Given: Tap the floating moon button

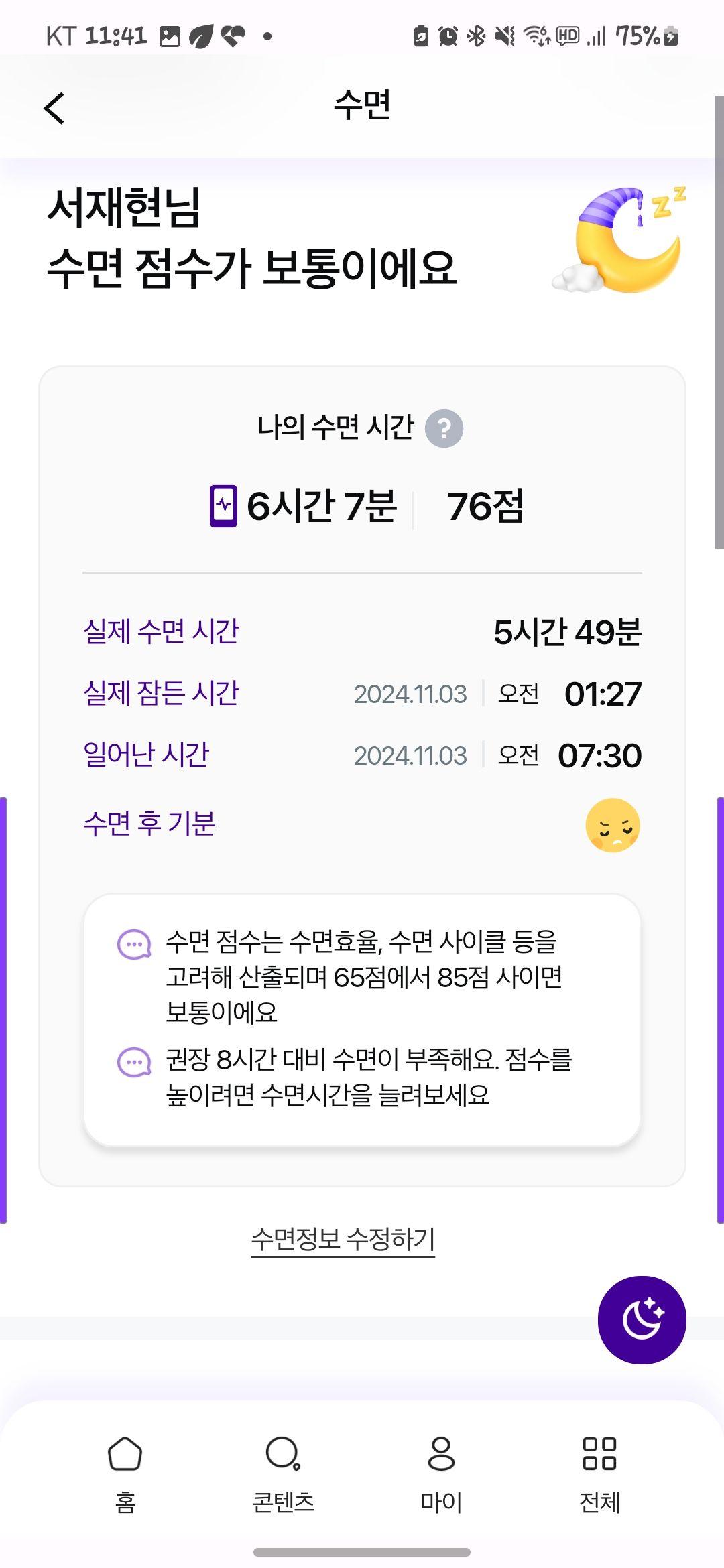Looking at the screenshot, I should [642, 1319].
